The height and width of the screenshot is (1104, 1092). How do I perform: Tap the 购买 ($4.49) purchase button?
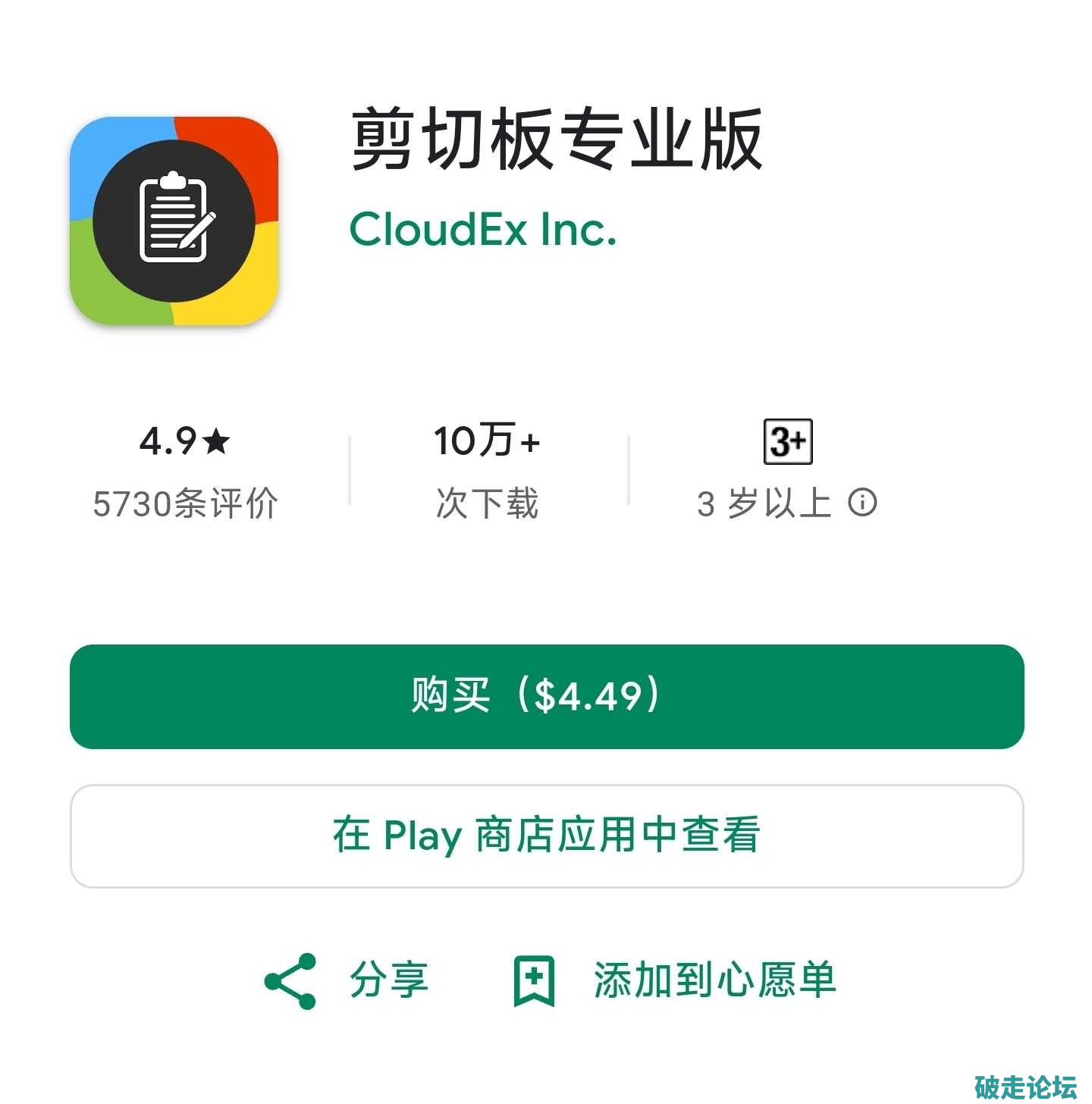(546, 696)
